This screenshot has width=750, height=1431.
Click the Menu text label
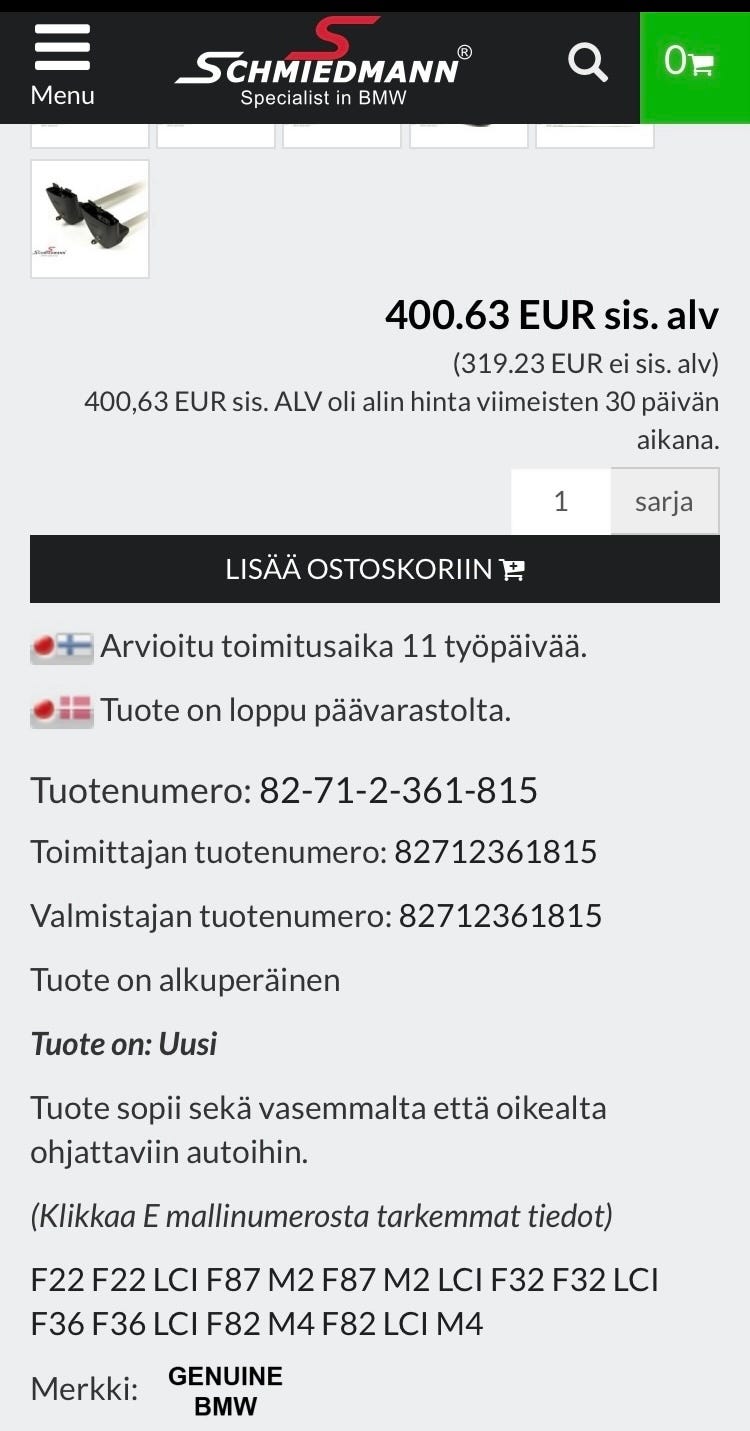click(62, 95)
